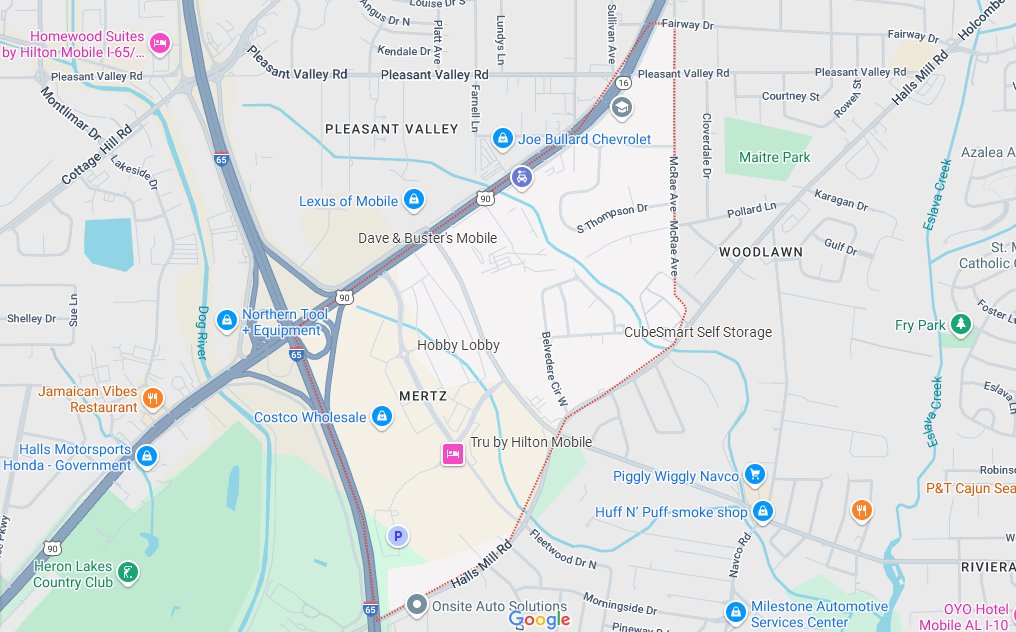Open the Northern Tool + Equipment marker
Viewport: 1016px width, 632px height.
227,320
